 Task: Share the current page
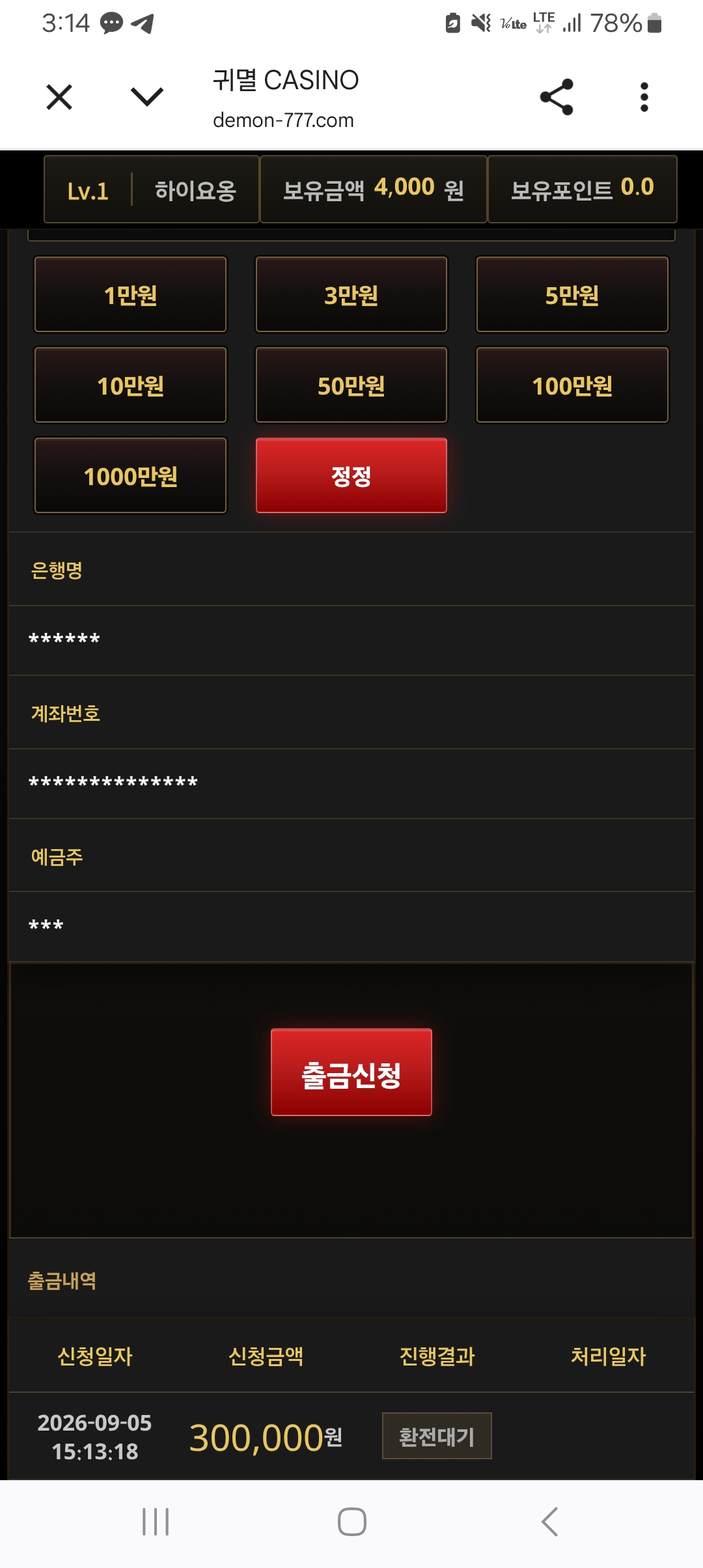coord(557,97)
